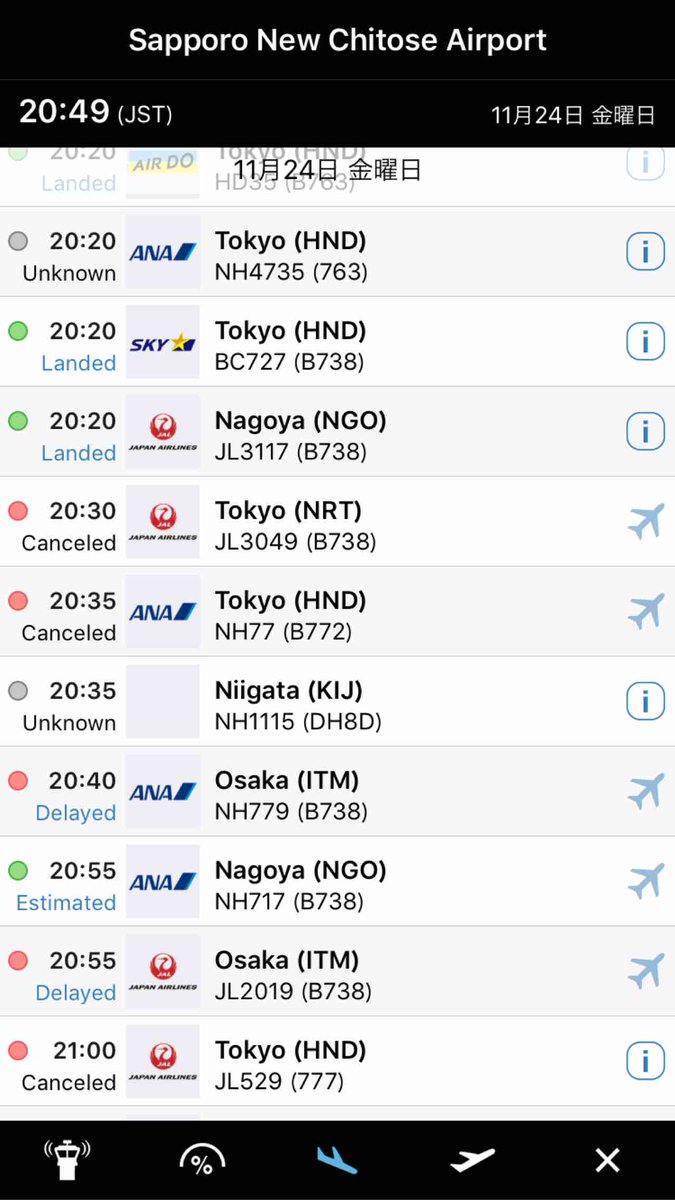Show info for canceled flight JL529
The image size is (675, 1200).
pyautogui.click(x=645, y=1062)
